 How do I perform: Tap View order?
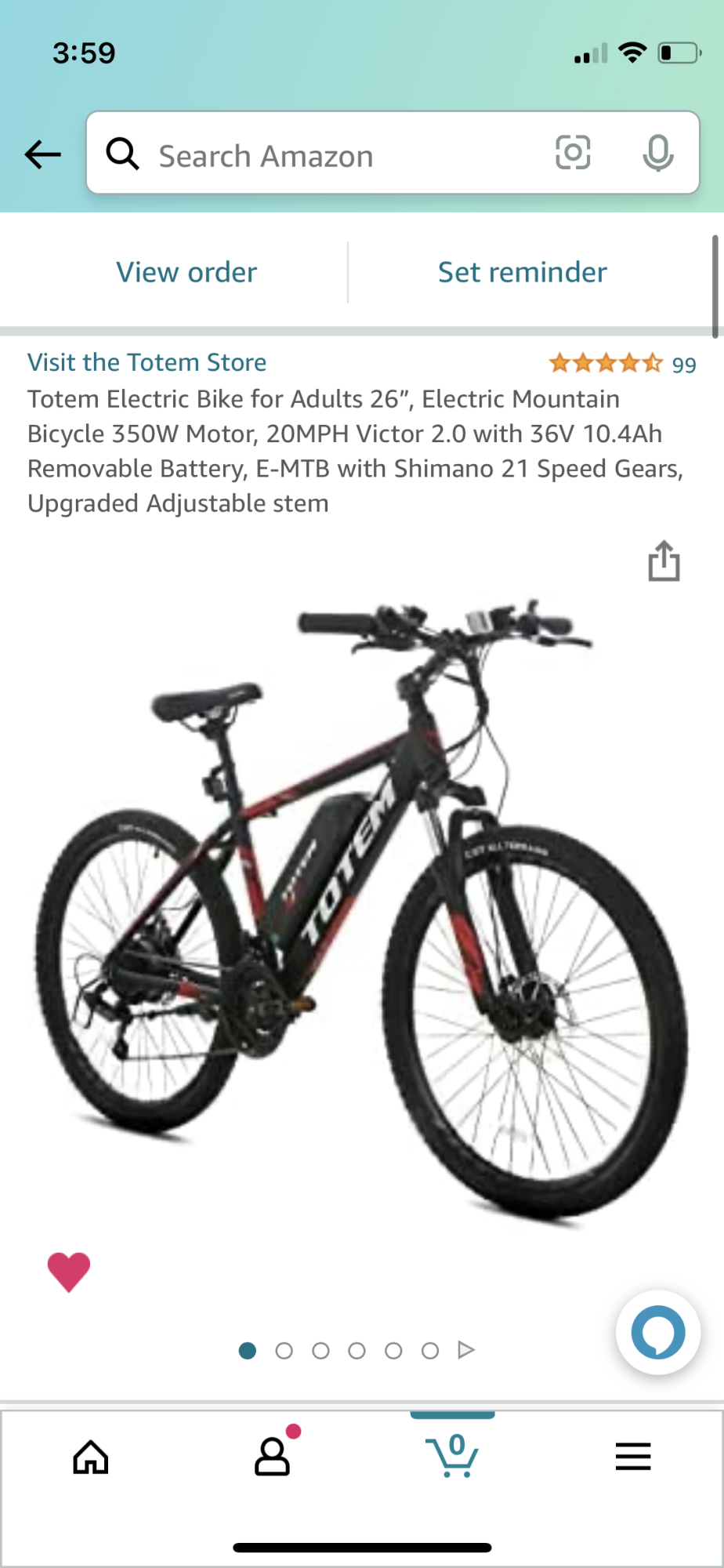pos(186,272)
